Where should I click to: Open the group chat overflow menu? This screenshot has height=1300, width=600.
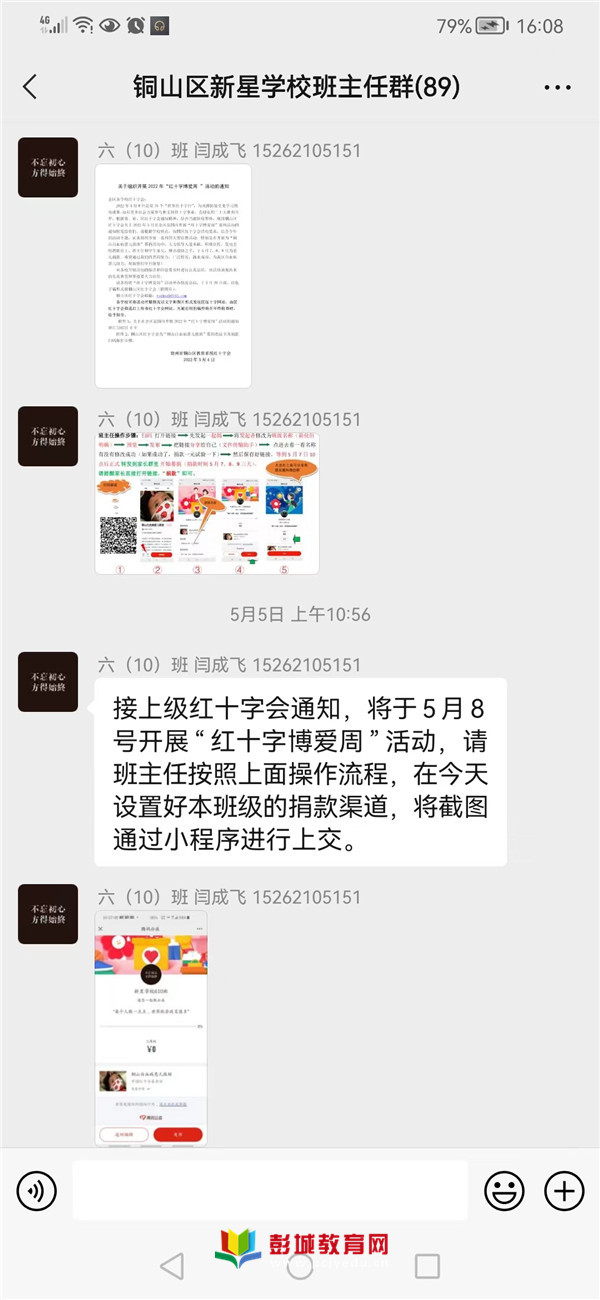pos(557,88)
